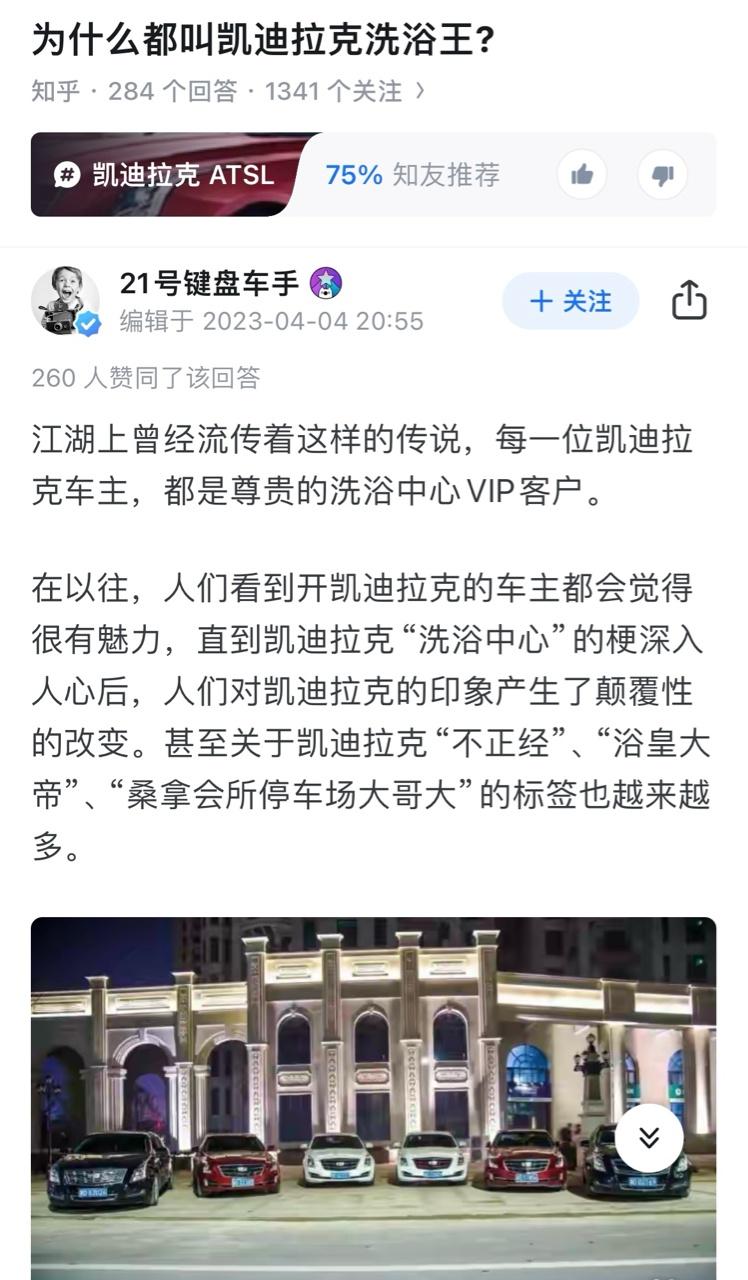
Task: Tap the double-chevron down floating button
Action: pyautogui.click(x=649, y=1138)
